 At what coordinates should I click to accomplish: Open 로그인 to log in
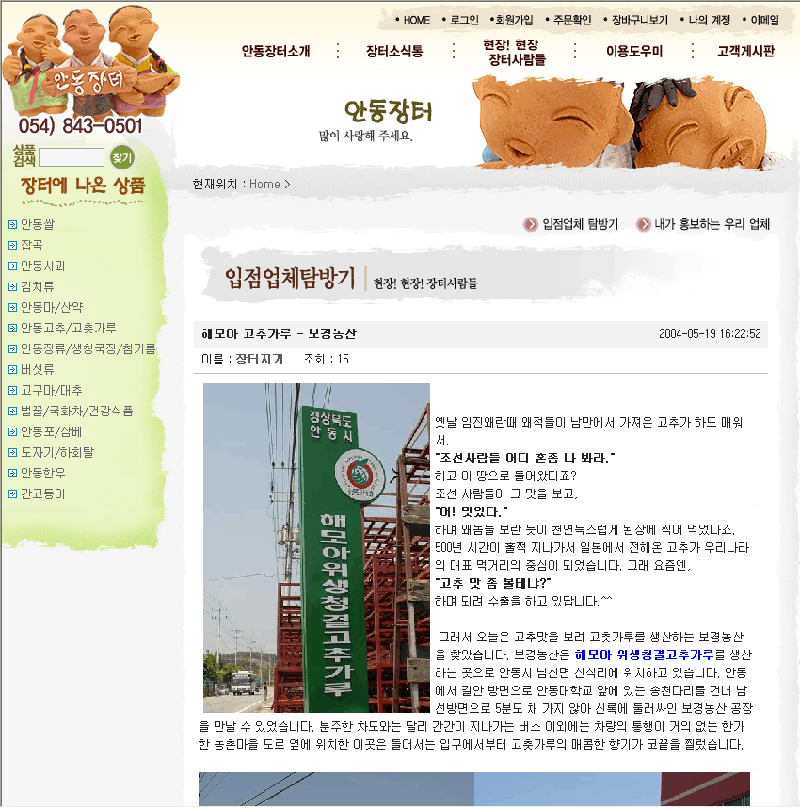pos(463,20)
